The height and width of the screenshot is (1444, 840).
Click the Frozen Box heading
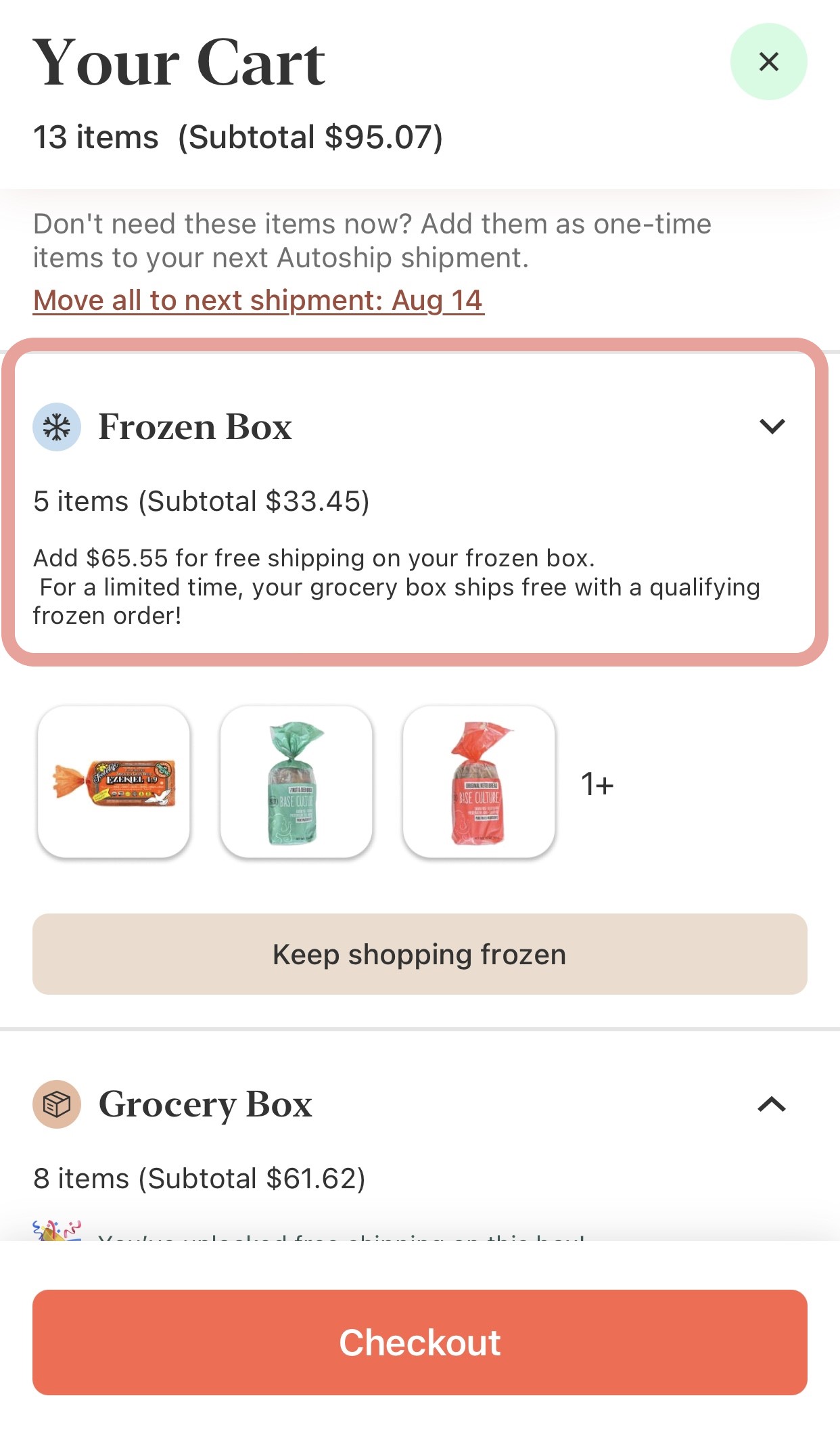195,426
